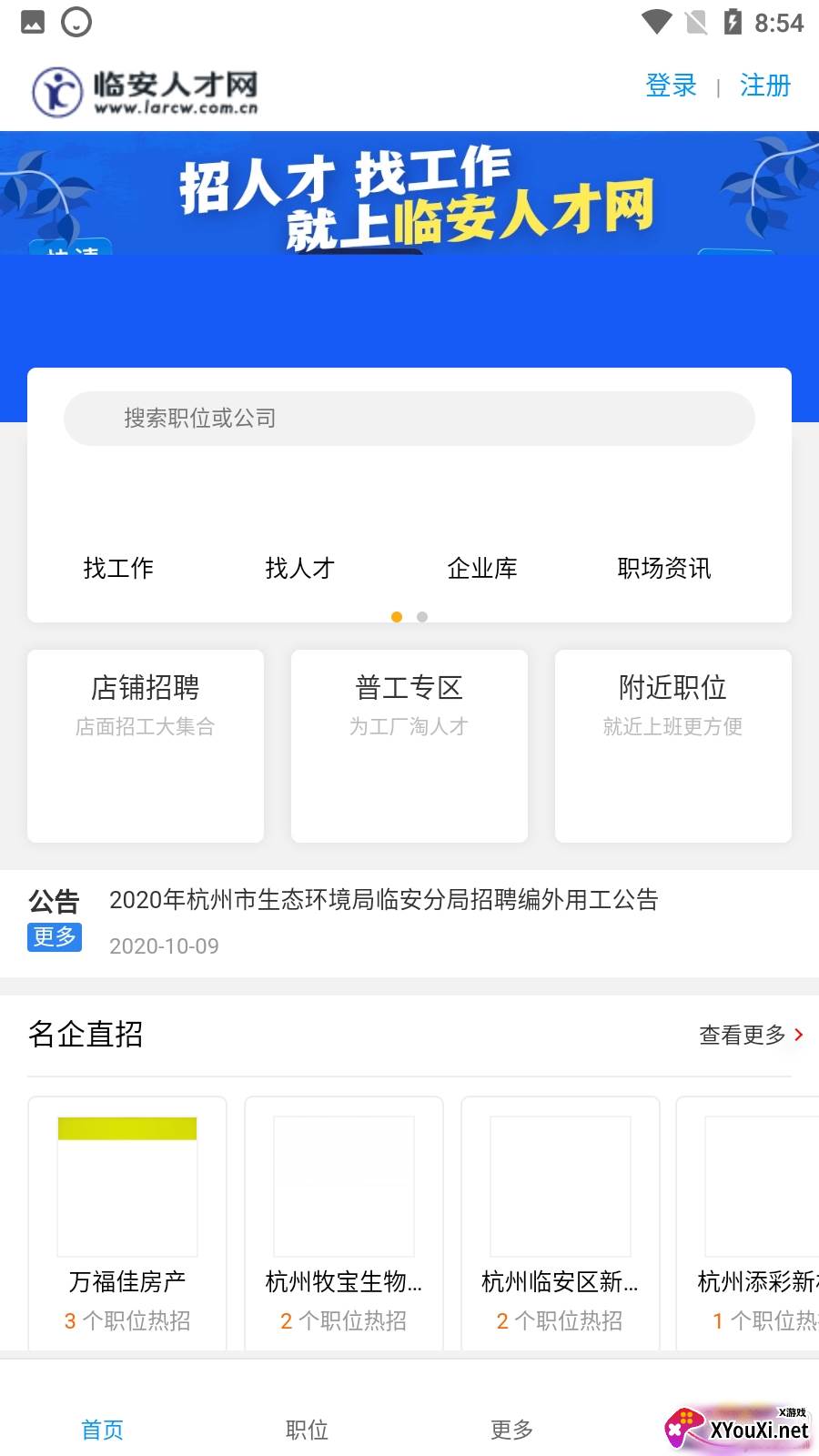Screen dimensions: 819x1456
Task: Open the 普工专区 card
Action: pos(409,744)
